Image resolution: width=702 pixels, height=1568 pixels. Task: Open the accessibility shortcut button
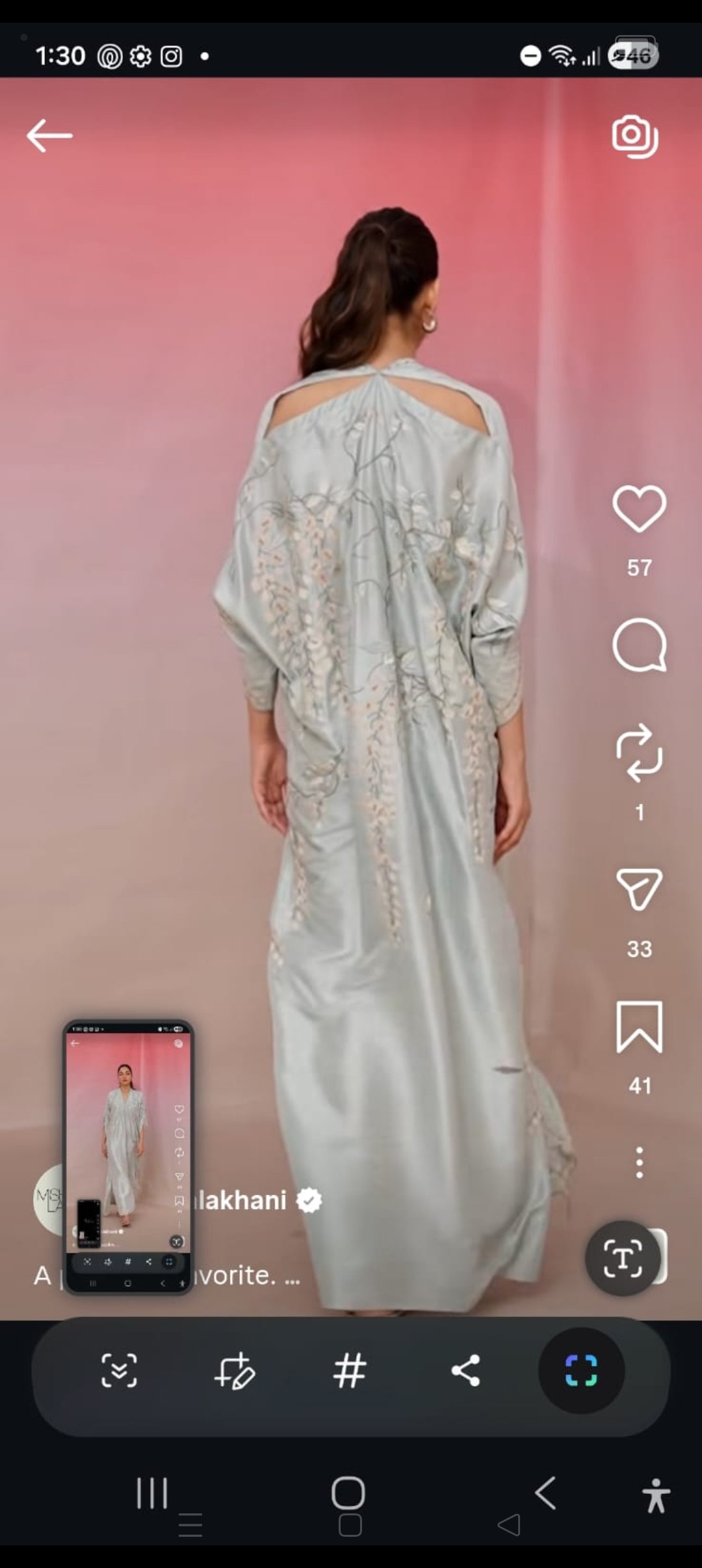click(x=656, y=1495)
